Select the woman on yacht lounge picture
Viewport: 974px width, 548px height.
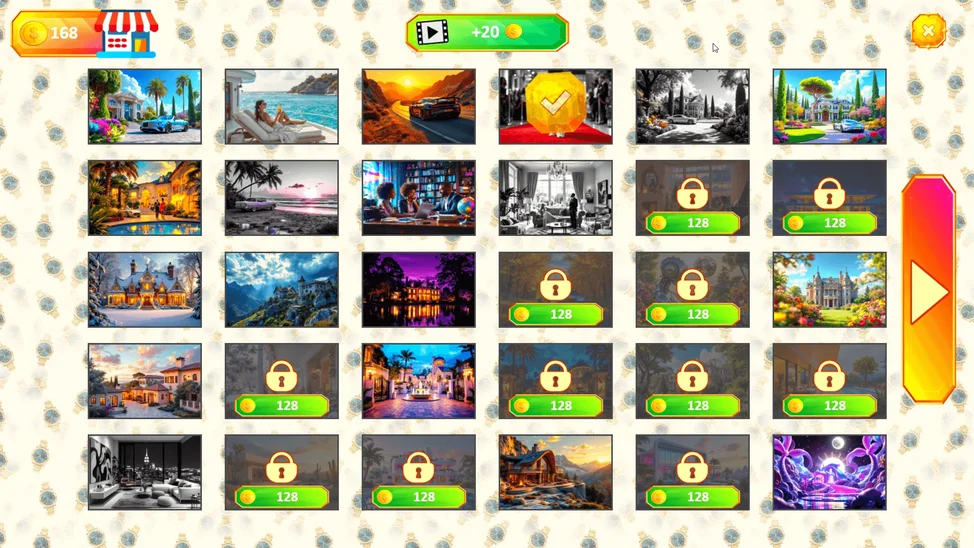coord(282,107)
